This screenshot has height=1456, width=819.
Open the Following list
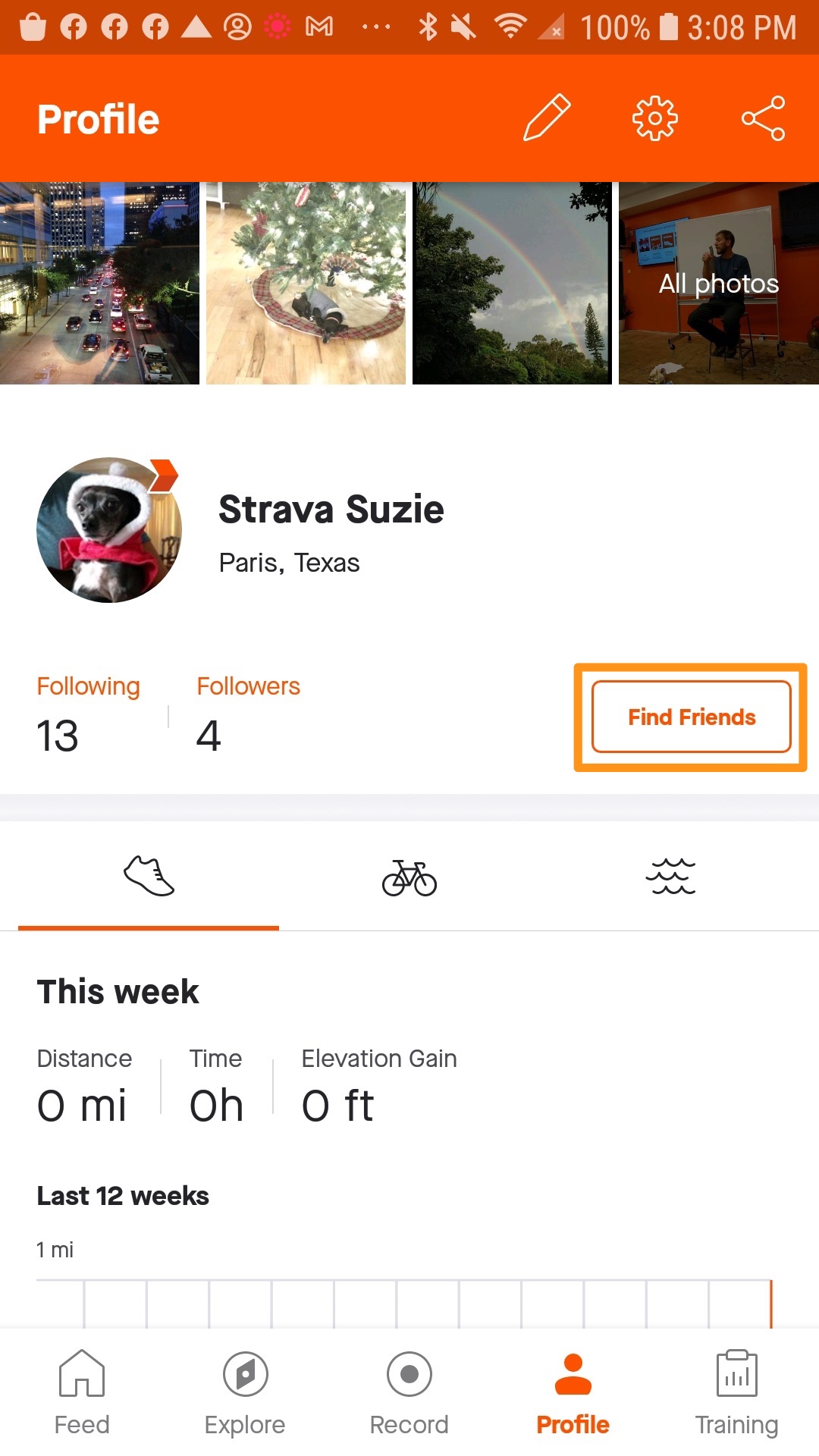click(88, 714)
